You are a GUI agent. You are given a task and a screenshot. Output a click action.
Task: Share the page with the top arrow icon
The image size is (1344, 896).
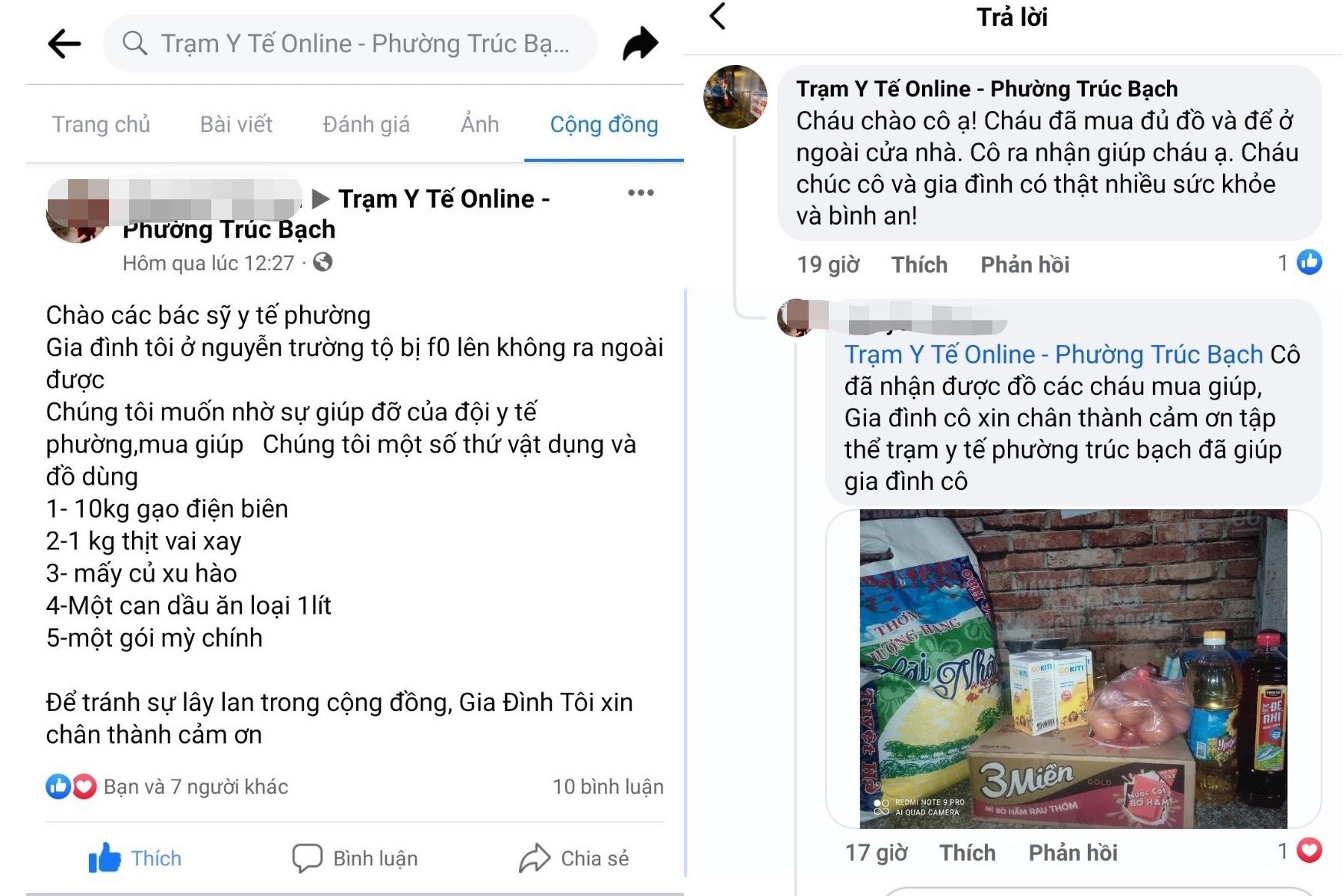pyautogui.click(x=640, y=44)
